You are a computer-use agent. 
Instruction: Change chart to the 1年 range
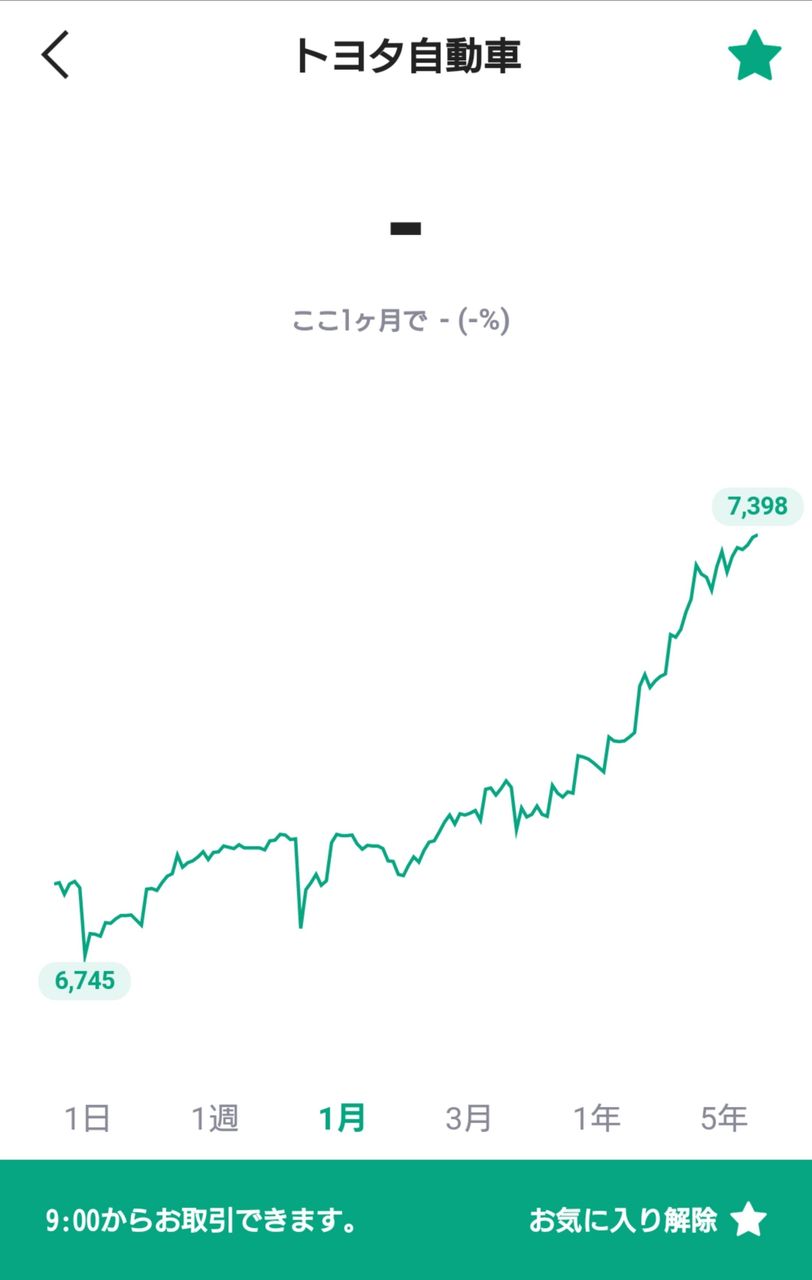click(597, 1118)
